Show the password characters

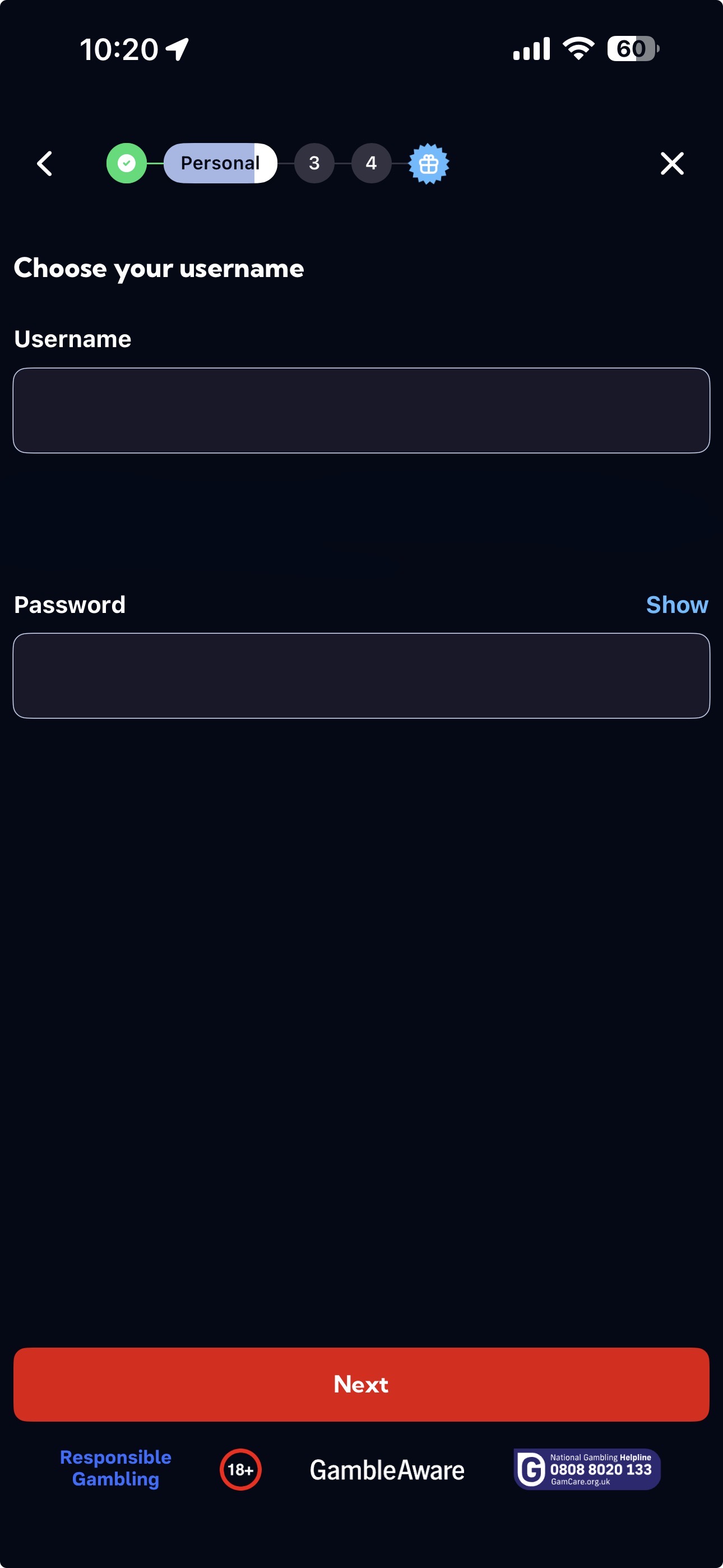click(676, 605)
